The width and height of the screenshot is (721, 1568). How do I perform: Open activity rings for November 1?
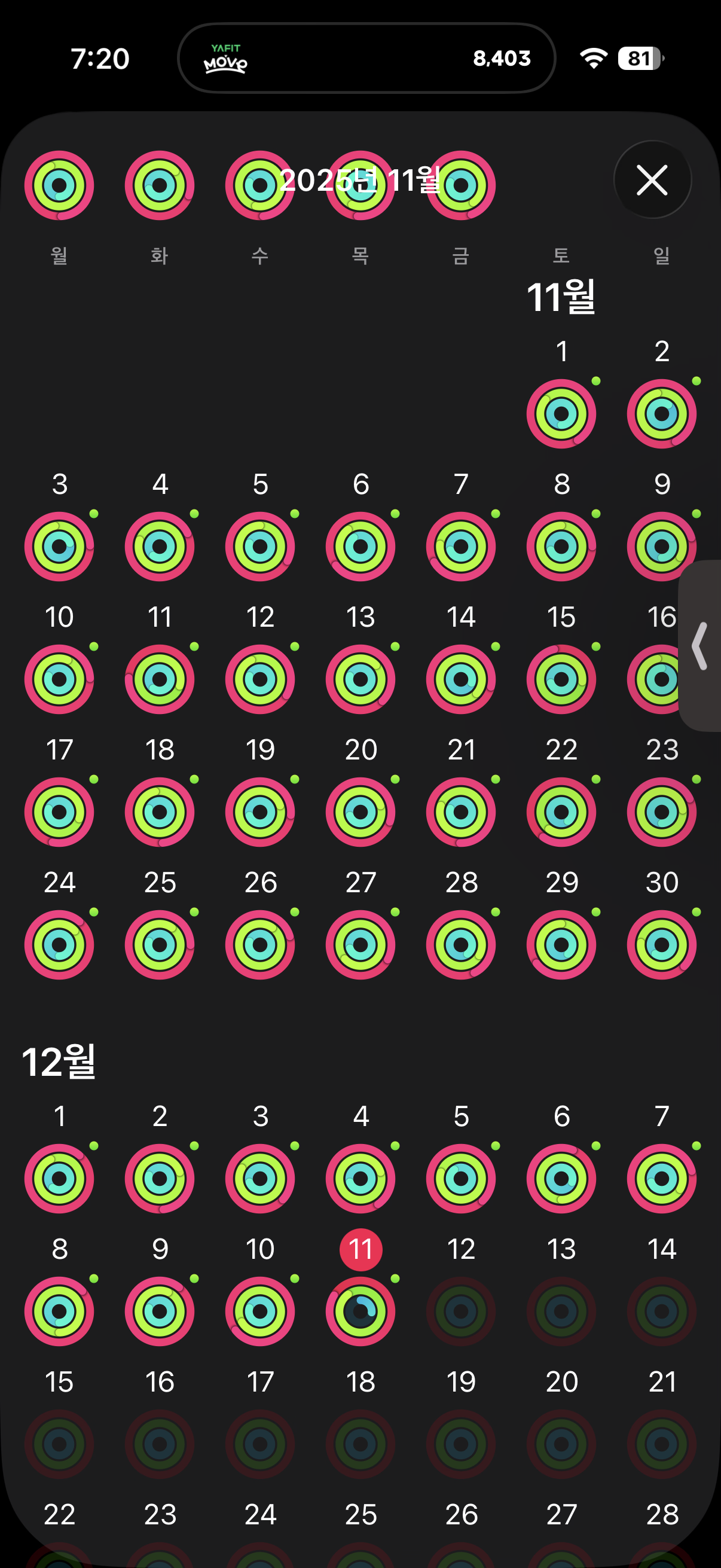tap(561, 413)
